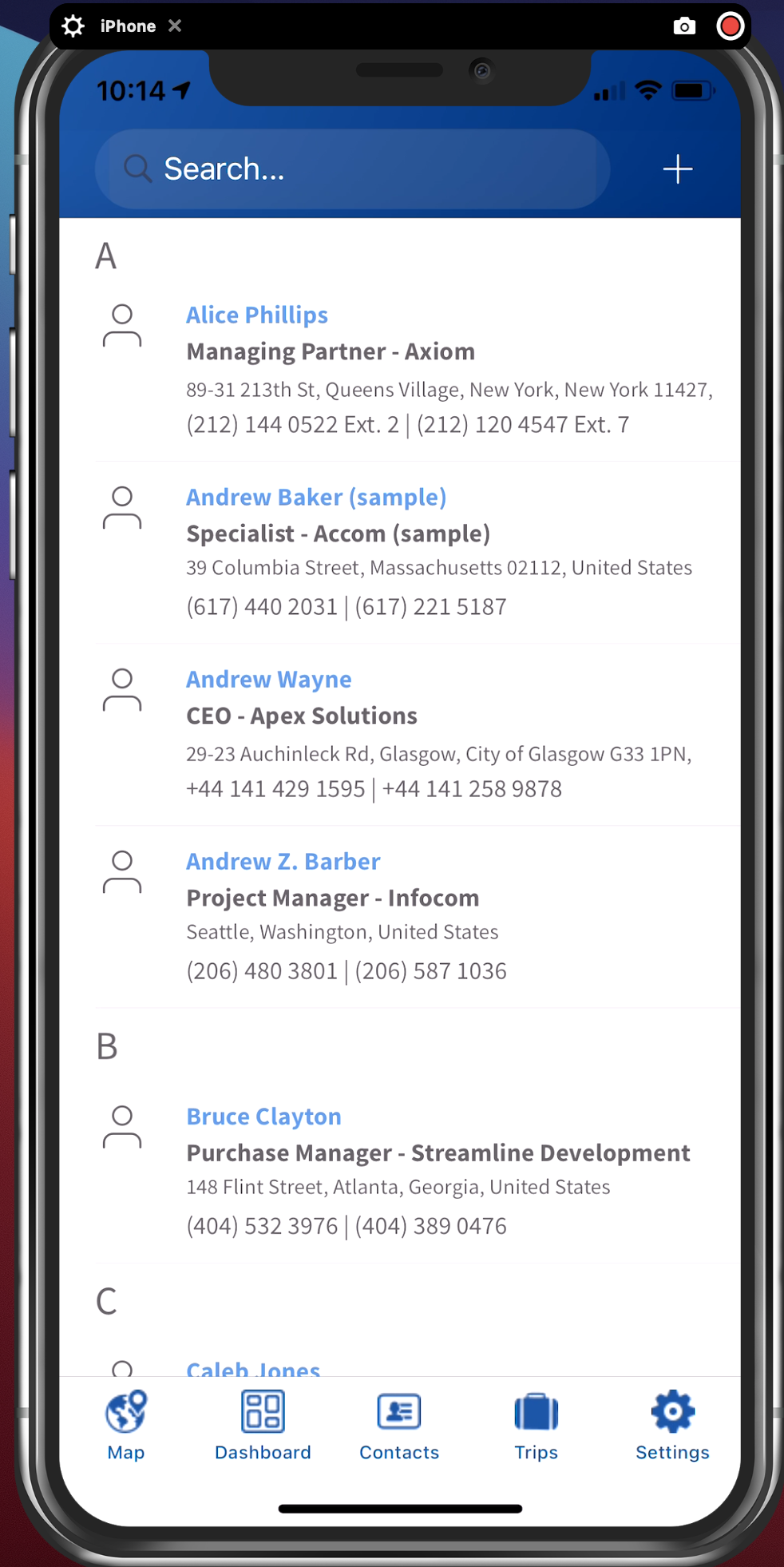The image size is (784, 1567).
Task: Go to the Dashboard tab
Action: point(263,1426)
